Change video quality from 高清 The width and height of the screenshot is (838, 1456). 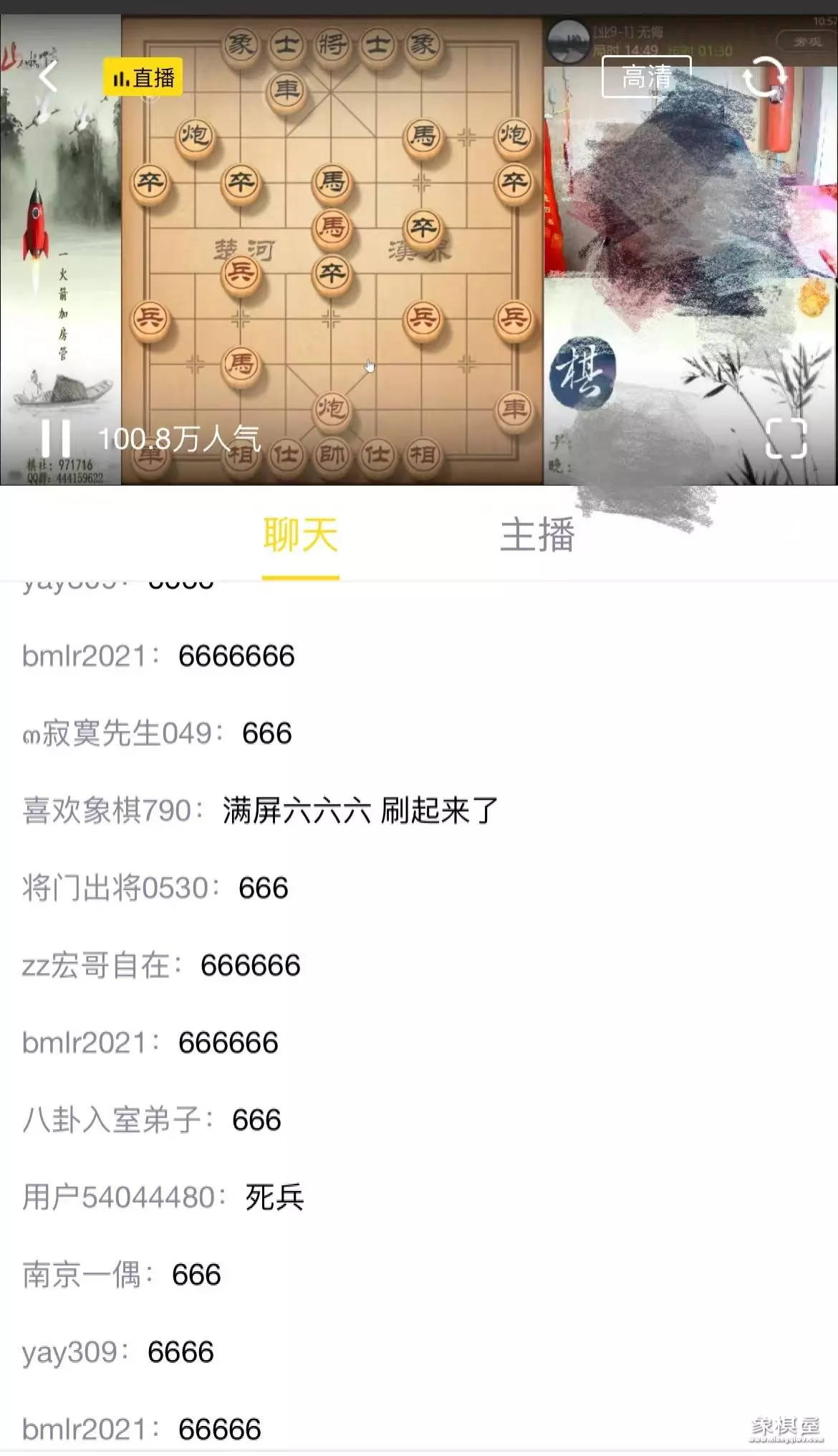coord(646,77)
